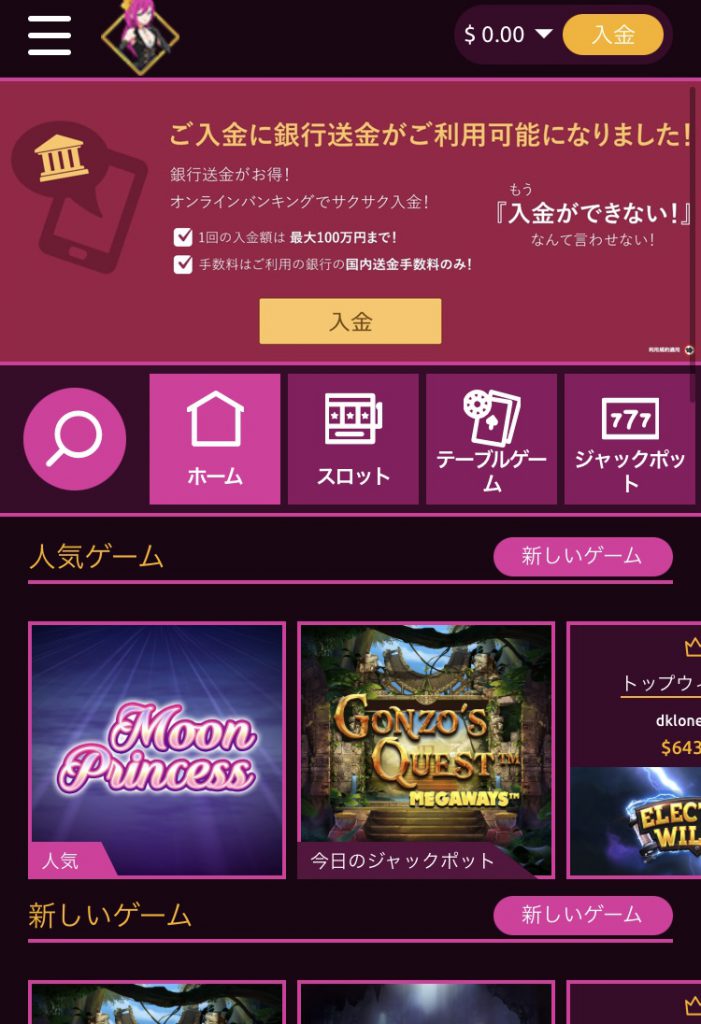Go to the casino logo home
The height and width of the screenshot is (1024, 701).
pos(140,36)
